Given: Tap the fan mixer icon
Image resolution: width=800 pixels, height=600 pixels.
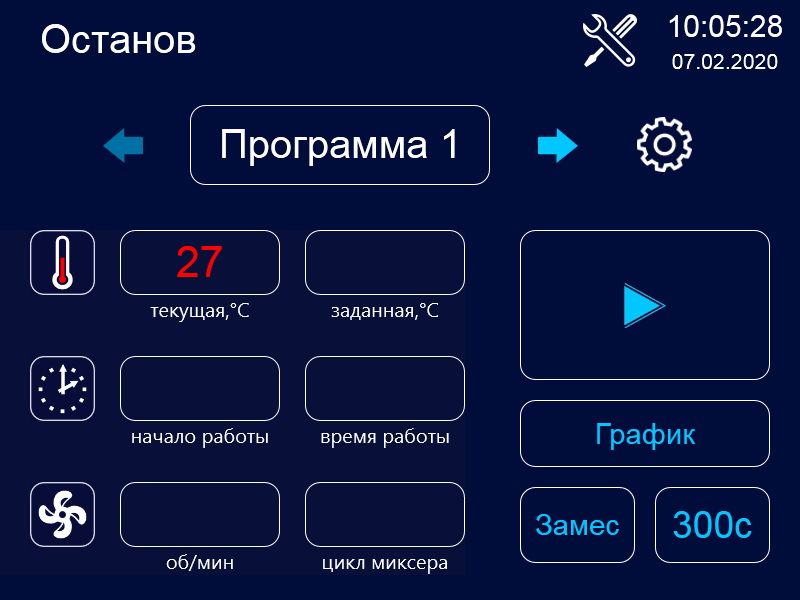Looking at the screenshot, I should coord(62,514).
